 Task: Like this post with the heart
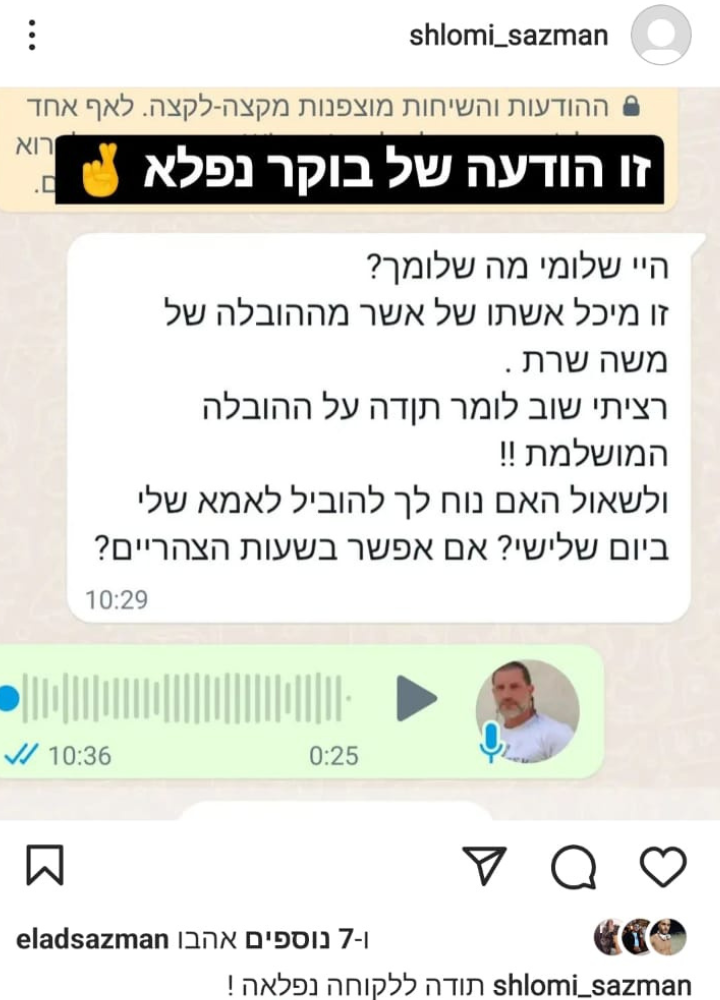[663, 865]
